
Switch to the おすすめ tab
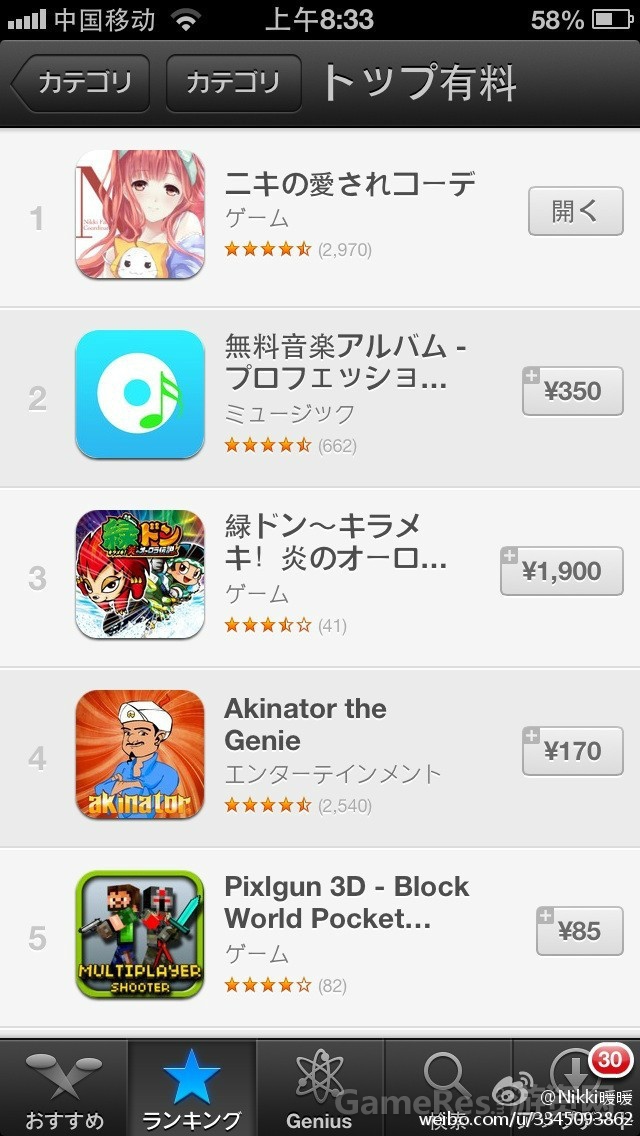pos(64,1088)
